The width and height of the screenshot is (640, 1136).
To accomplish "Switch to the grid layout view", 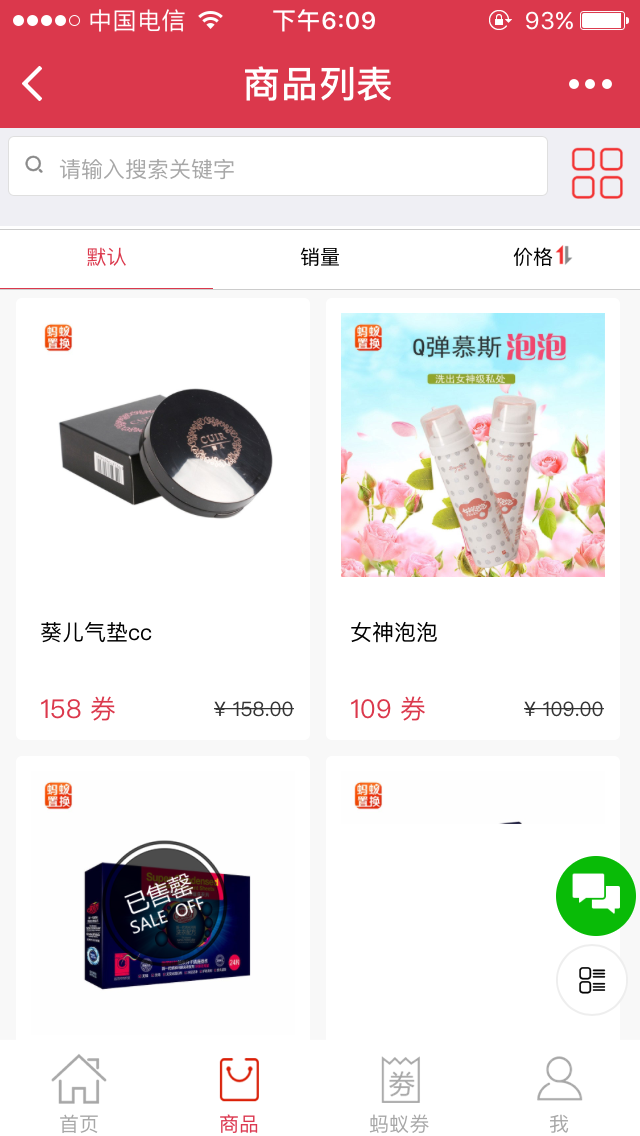I will pyautogui.click(x=597, y=173).
